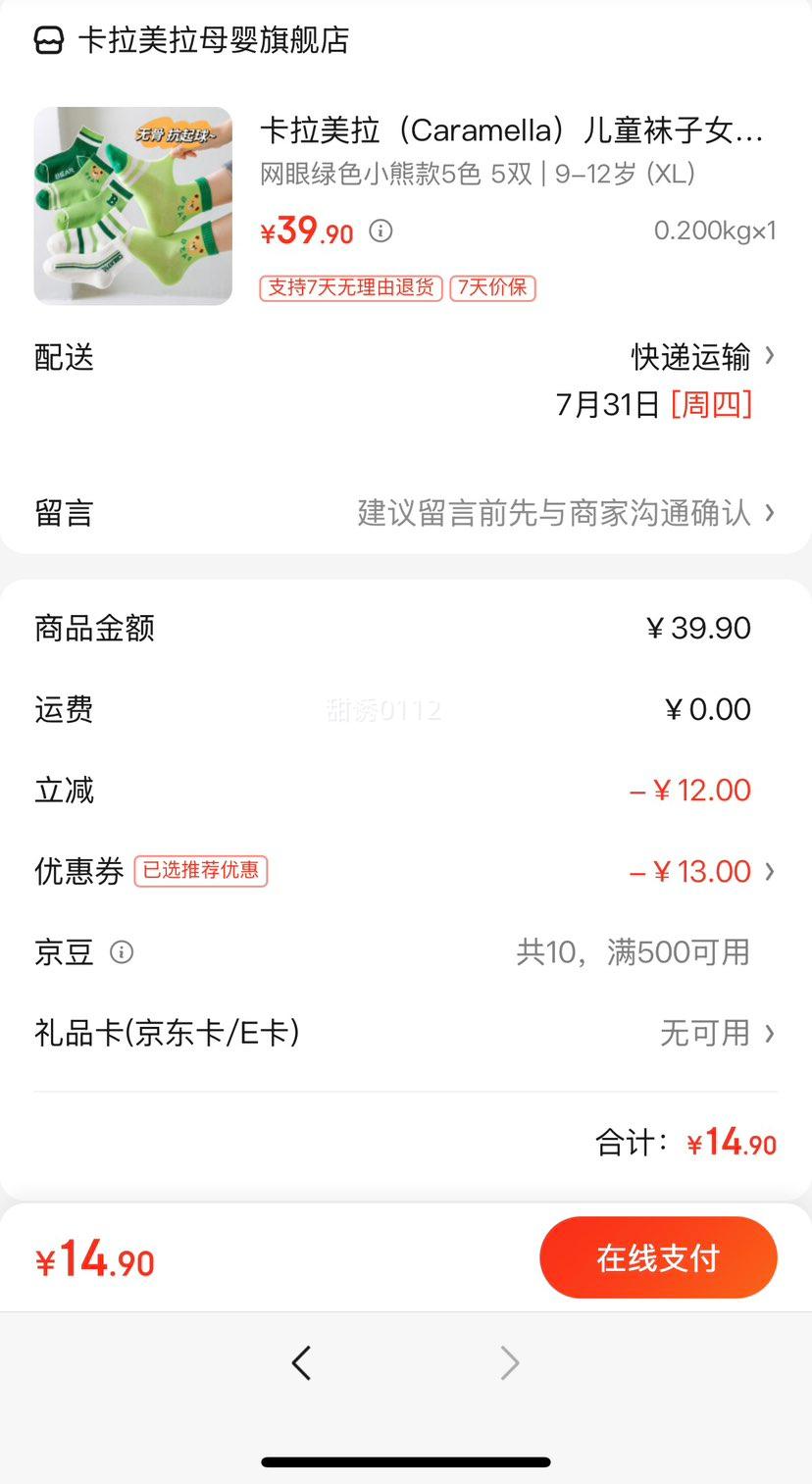The height and width of the screenshot is (1484, 812).
Task: Show 京豆 info tooltip
Action: [122, 952]
